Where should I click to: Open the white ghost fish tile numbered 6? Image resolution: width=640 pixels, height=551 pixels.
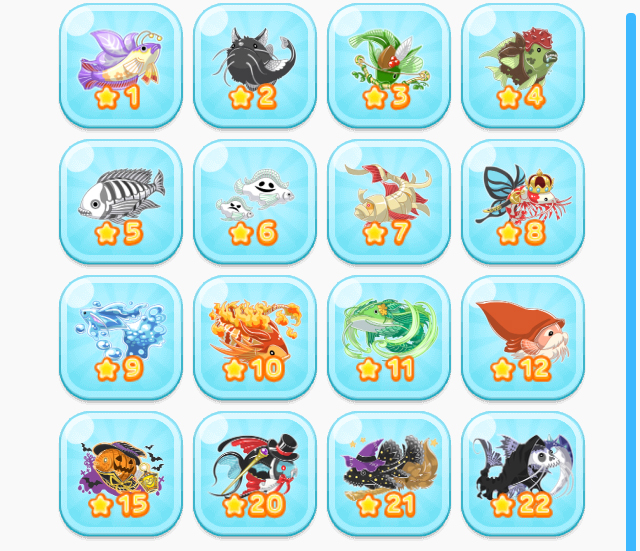pos(254,201)
